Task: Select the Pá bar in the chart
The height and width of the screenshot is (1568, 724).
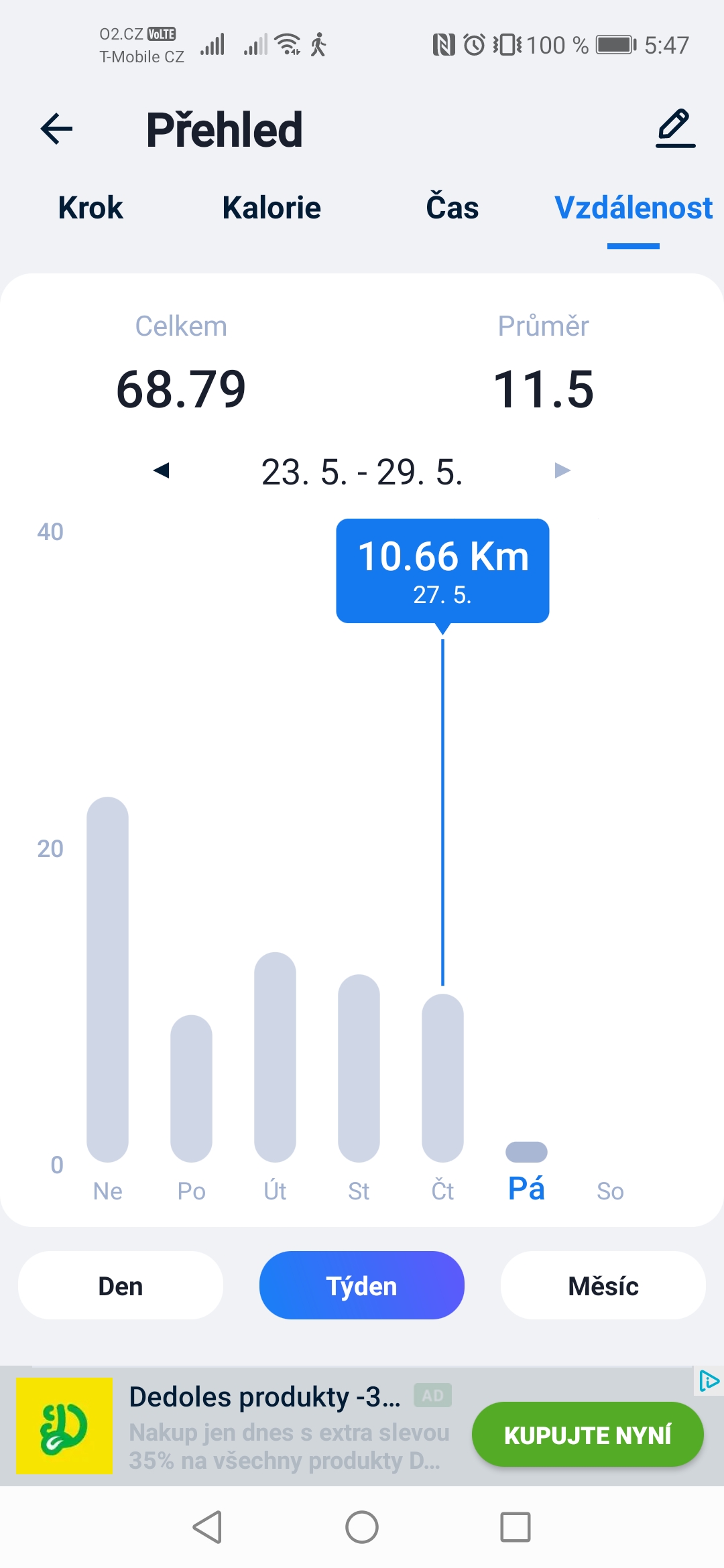Action: click(526, 1152)
